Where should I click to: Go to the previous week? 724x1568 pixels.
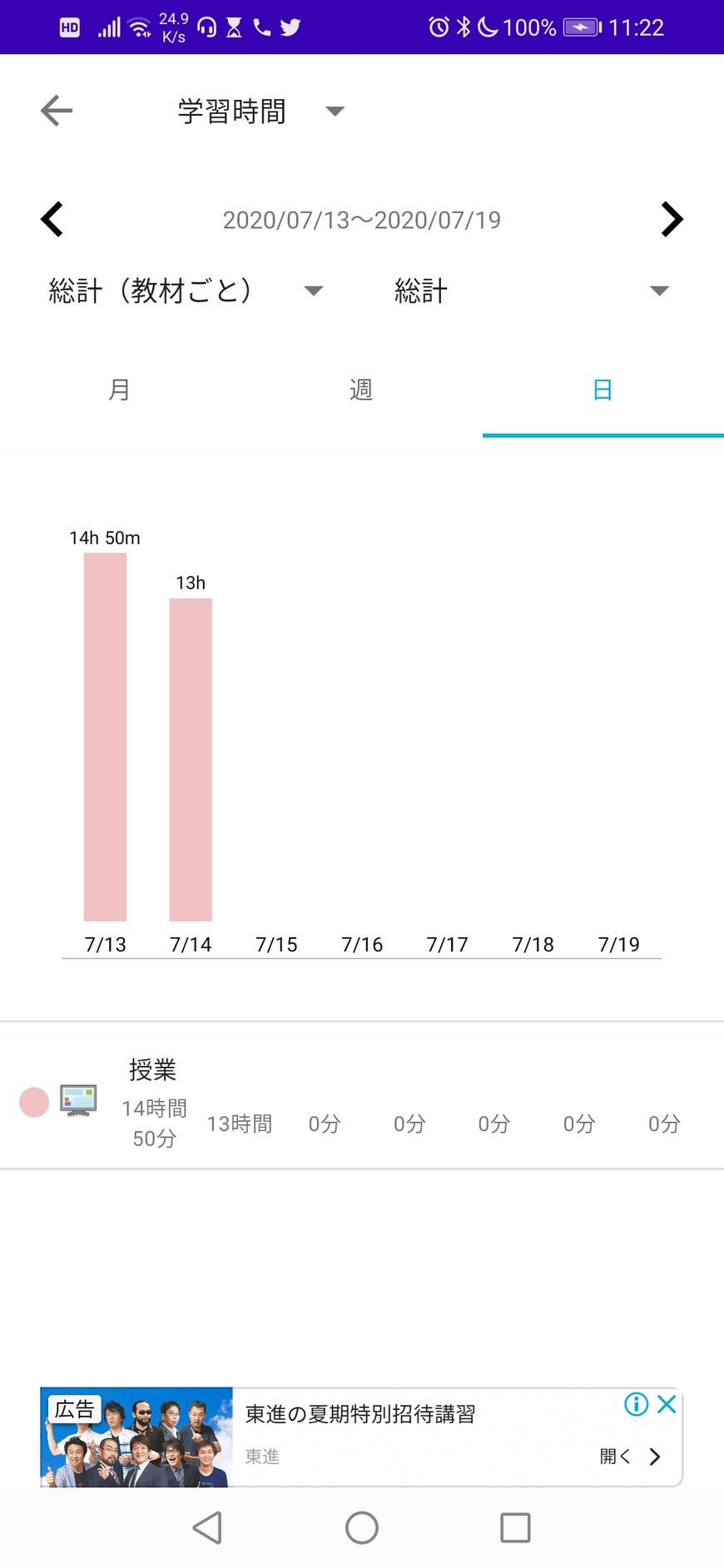click(52, 220)
